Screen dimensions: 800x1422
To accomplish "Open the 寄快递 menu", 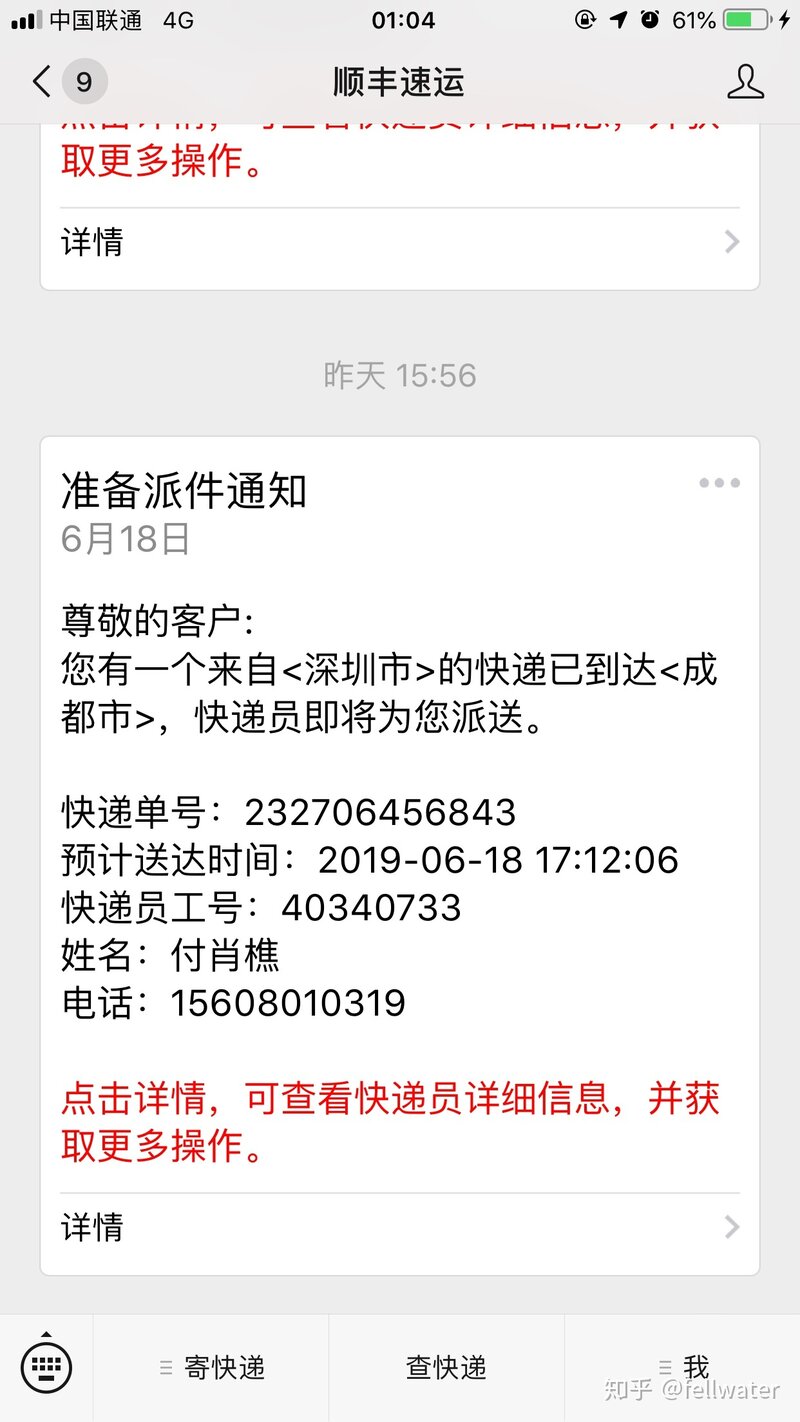I will [x=212, y=1367].
